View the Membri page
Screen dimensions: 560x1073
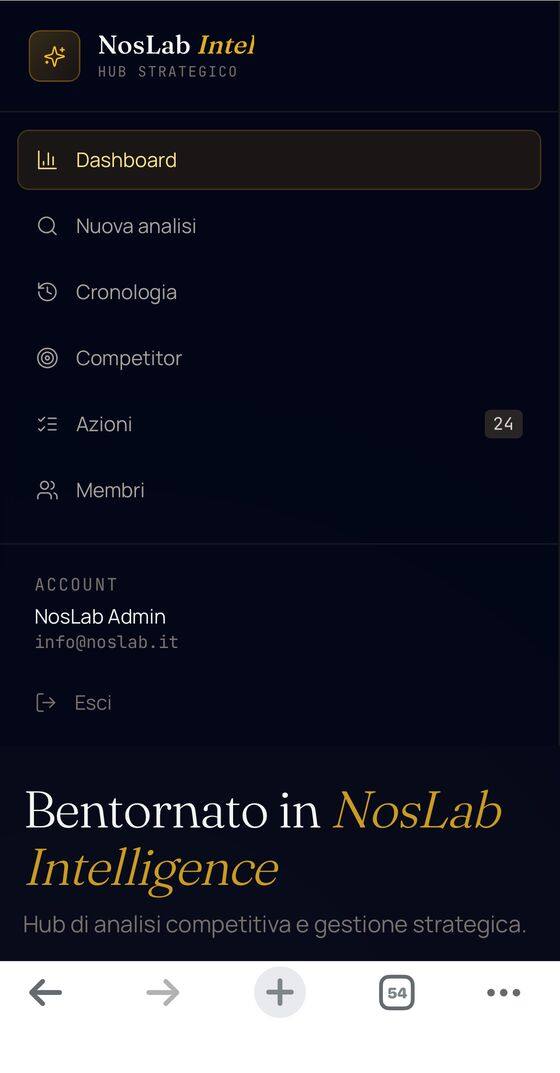coord(279,490)
